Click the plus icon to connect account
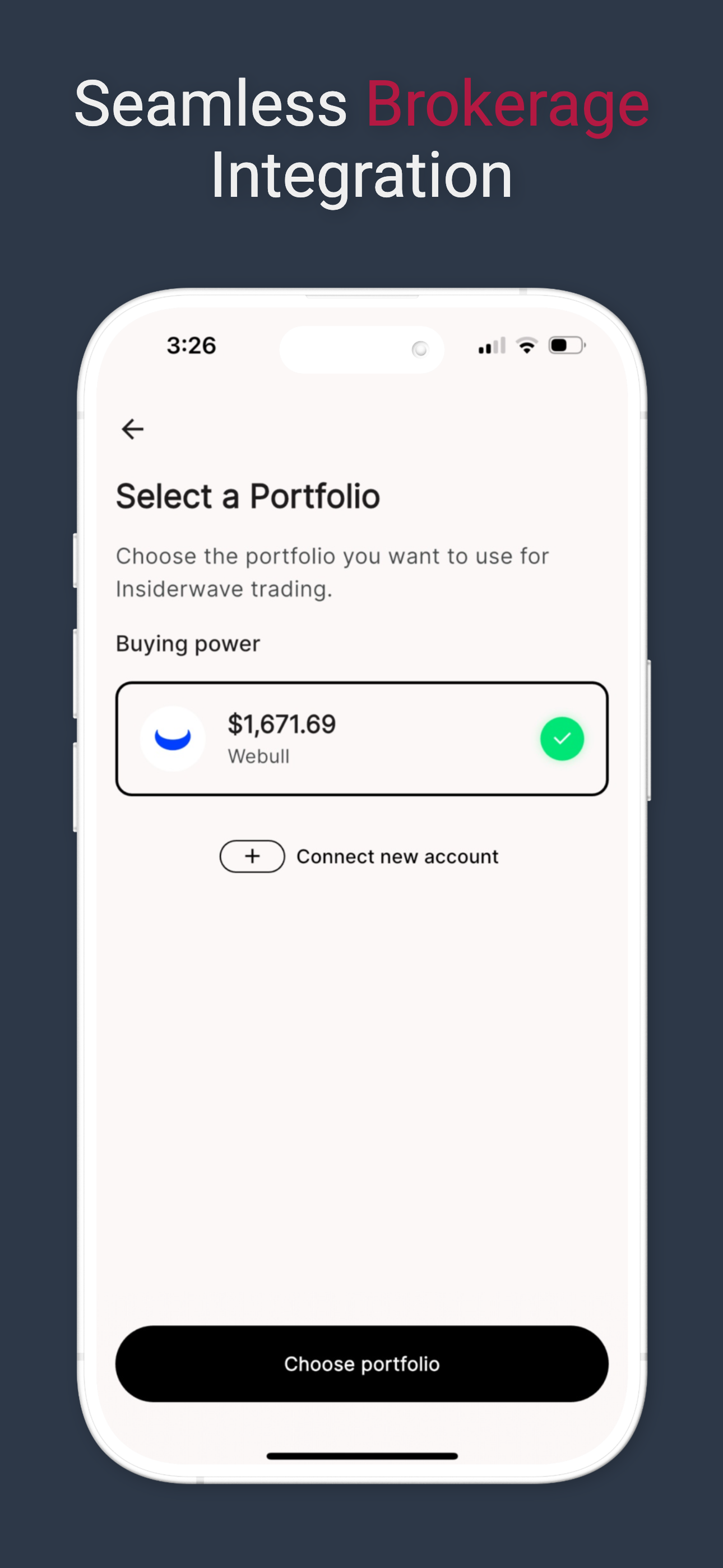Image resolution: width=723 pixels, height=1568 pixels. 251,856
